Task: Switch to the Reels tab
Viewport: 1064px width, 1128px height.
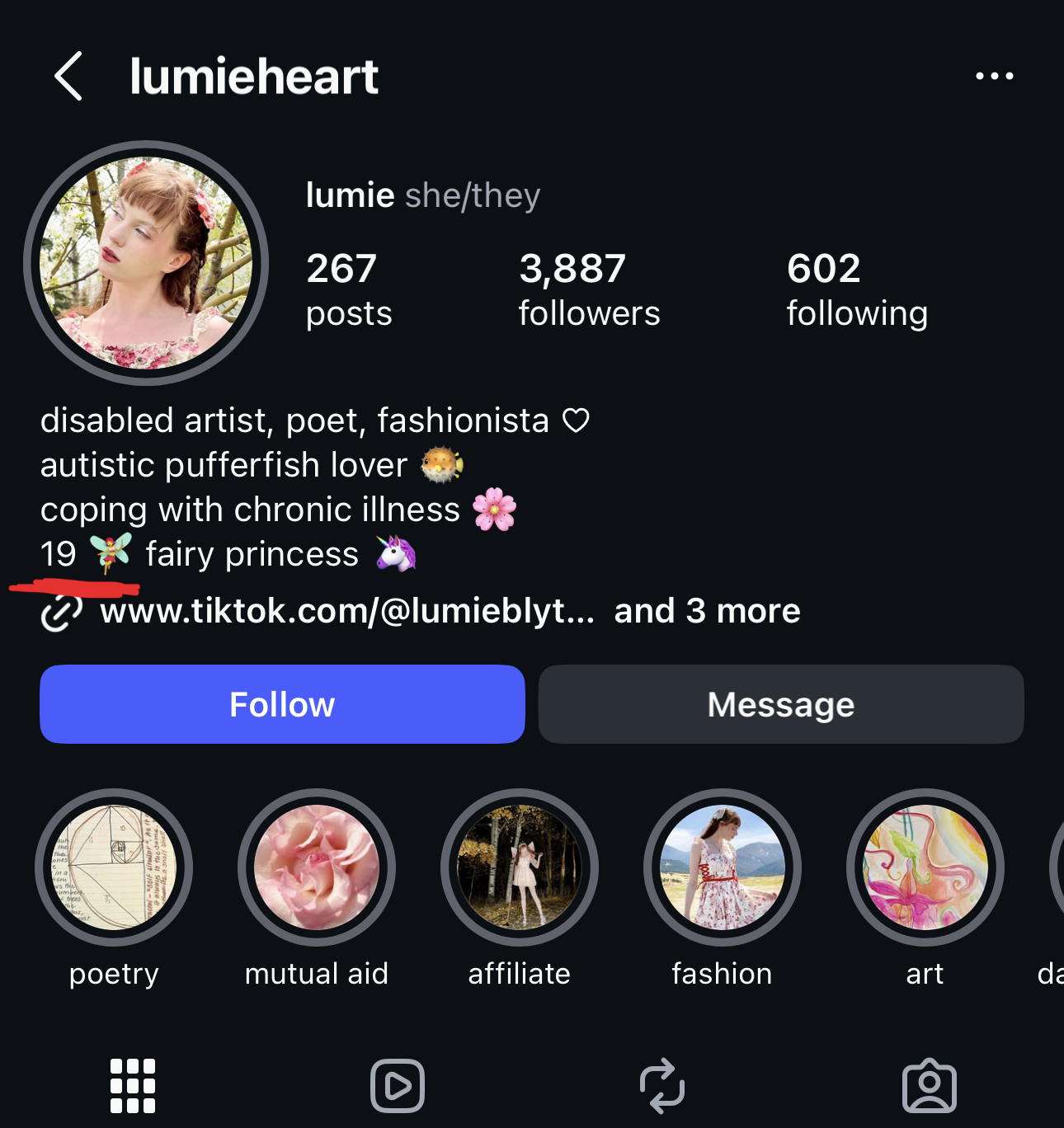Action: point(398,1086)
